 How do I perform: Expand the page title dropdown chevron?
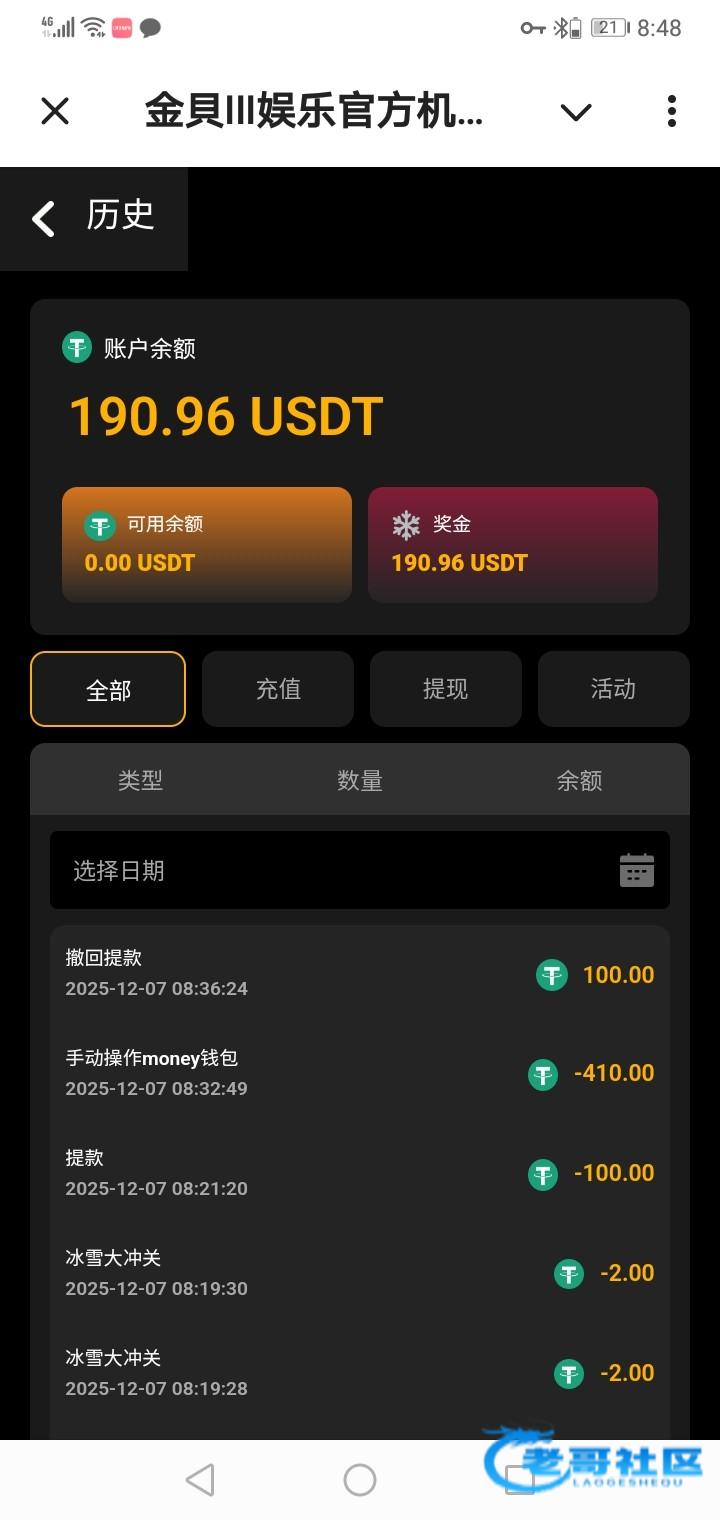tap(575, 112)
